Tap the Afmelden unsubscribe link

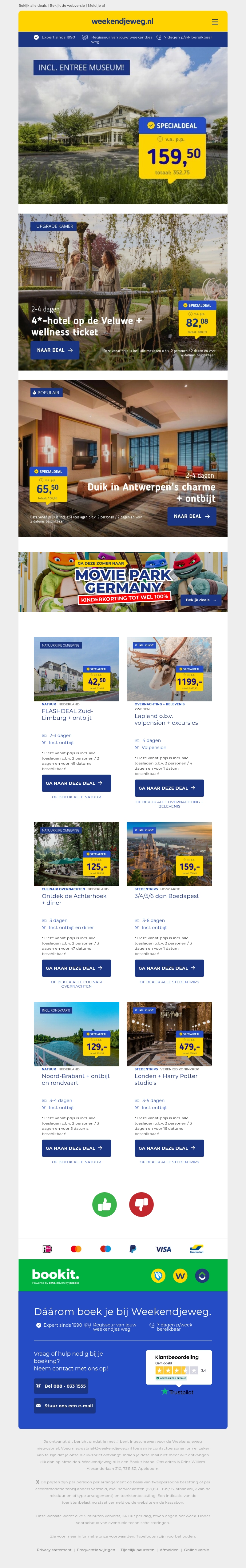pyautogui.click(x=169, y=1550)
